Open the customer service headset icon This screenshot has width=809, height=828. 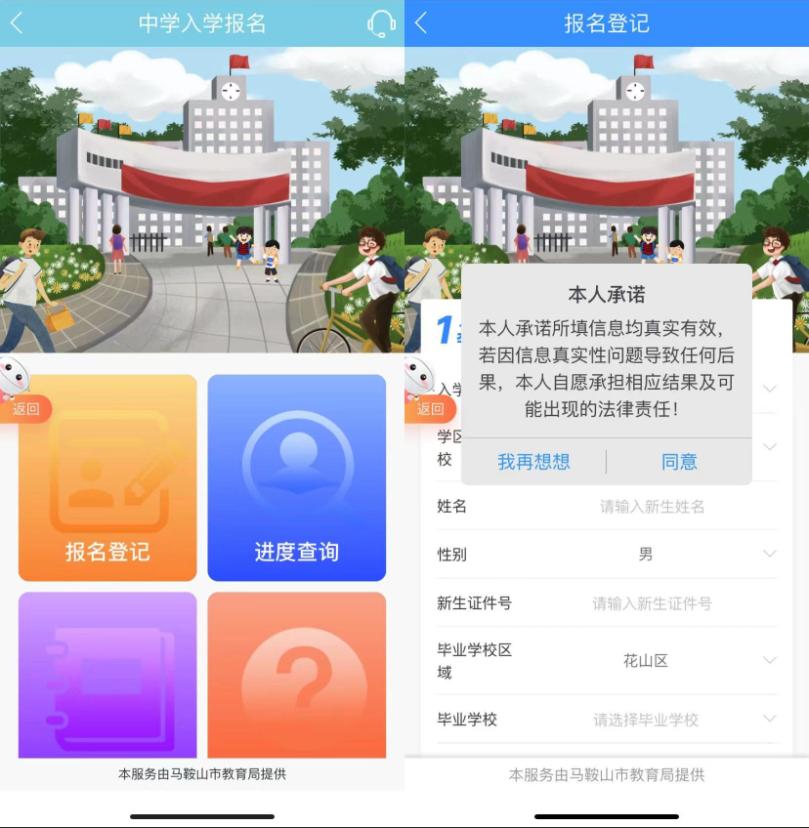click(x=381, y=24)
